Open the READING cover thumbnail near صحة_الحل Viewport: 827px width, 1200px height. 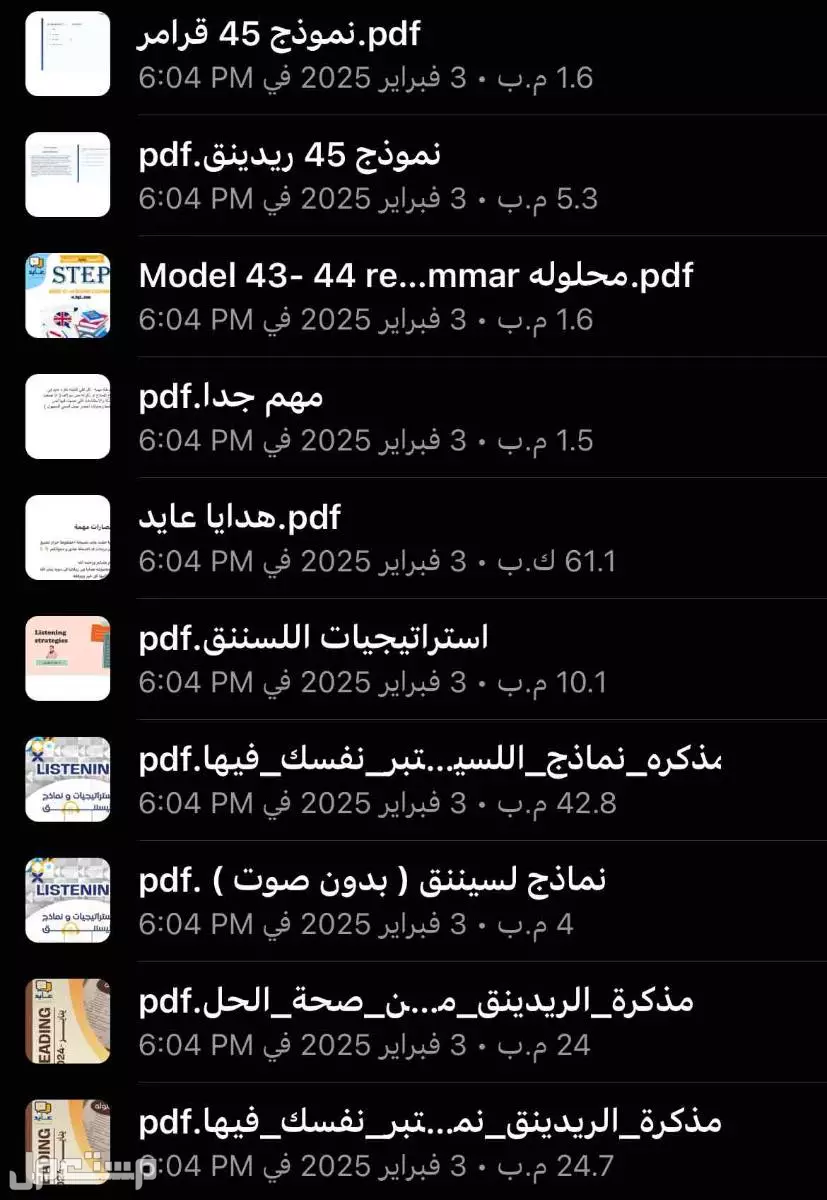click(x=67, y=1021)
